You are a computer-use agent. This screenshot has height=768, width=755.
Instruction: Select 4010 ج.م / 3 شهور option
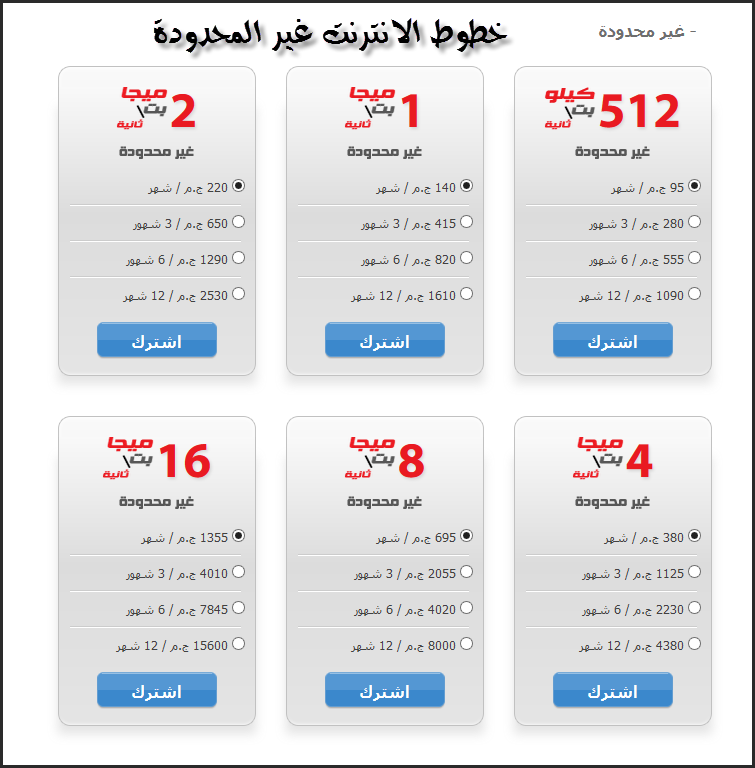pos(238,572)
